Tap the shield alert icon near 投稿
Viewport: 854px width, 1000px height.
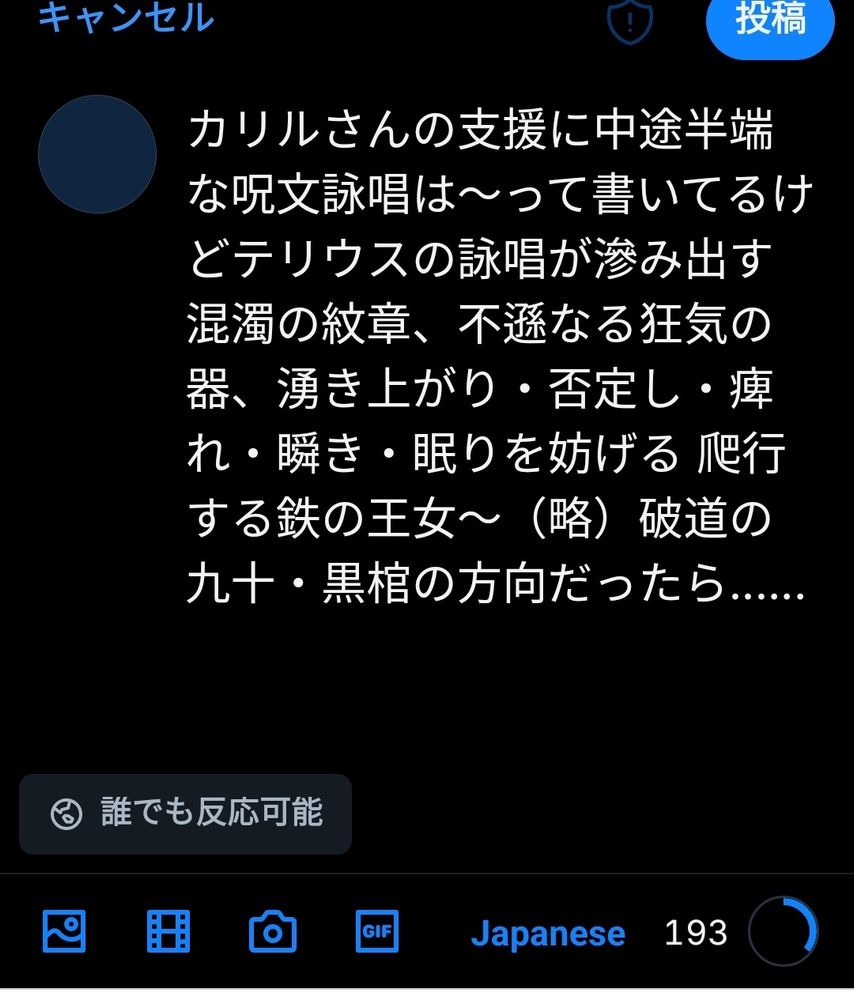click(630, 21)
